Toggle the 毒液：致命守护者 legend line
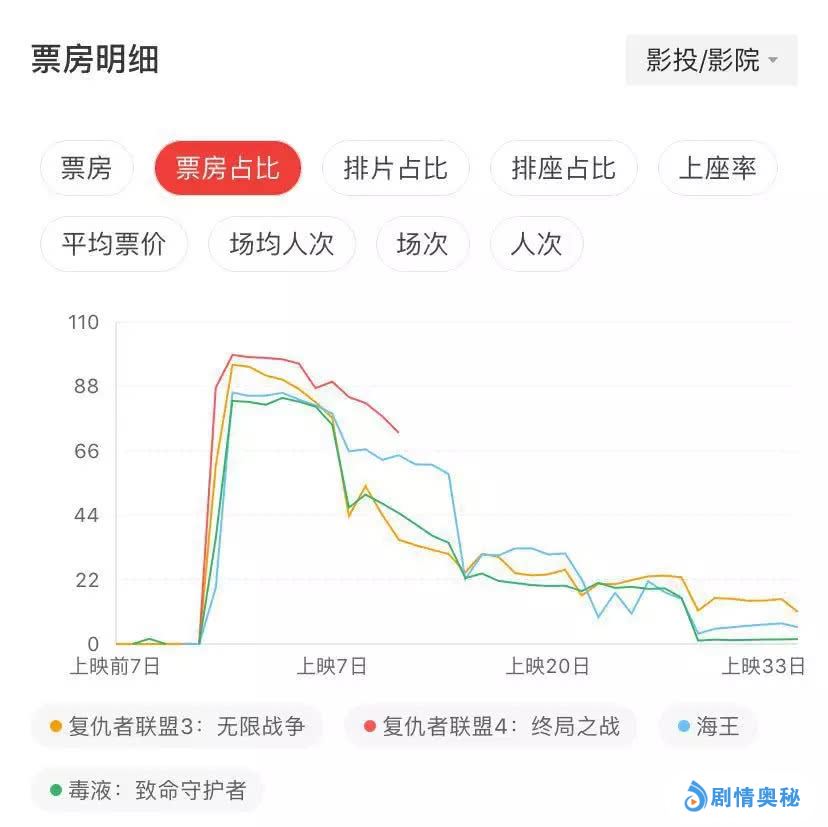Viewport: 828px width, 827px height. (x=147, y=790)
